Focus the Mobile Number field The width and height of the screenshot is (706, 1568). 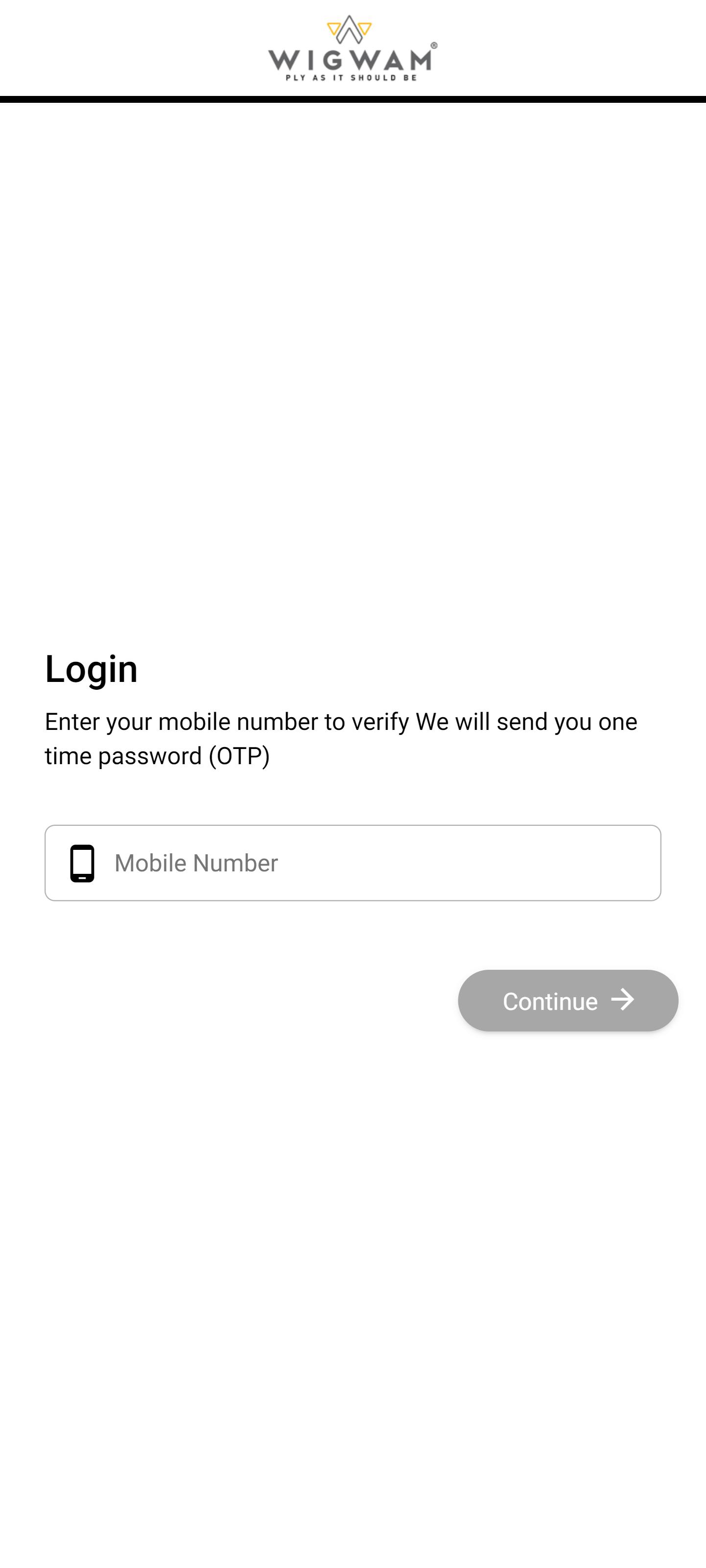pyautogui.click(x=353, y=863)
